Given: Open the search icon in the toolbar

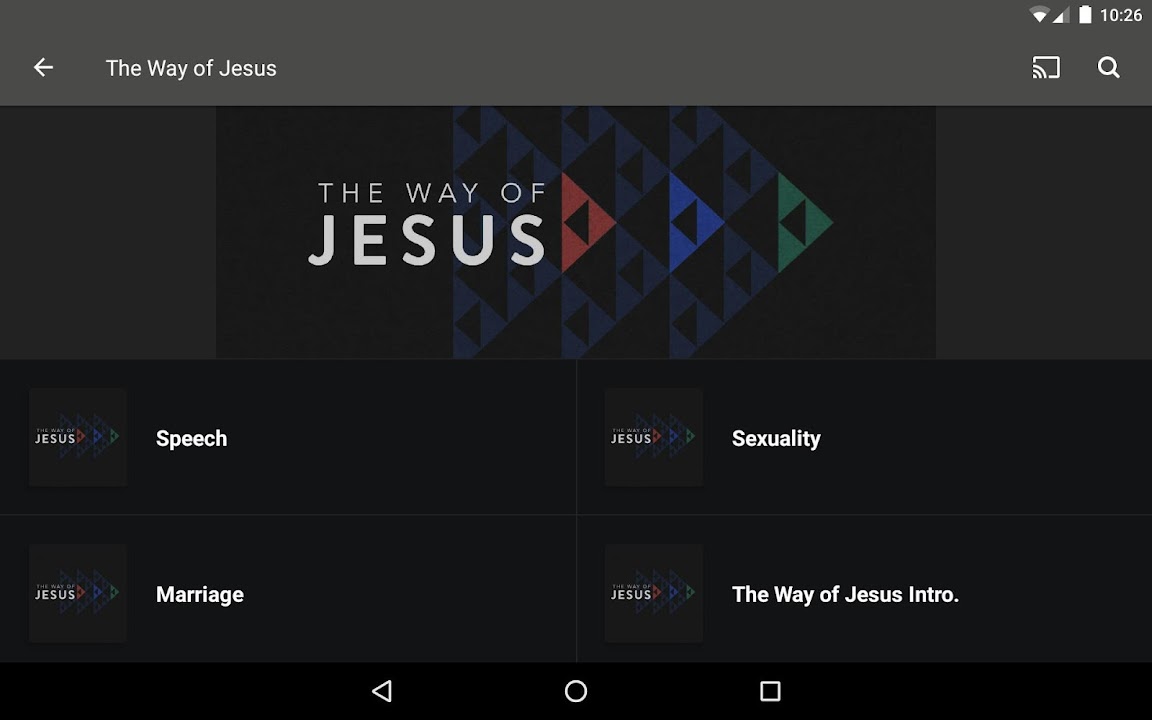Looking at the screenshot, I should (x=1108, y=68).
